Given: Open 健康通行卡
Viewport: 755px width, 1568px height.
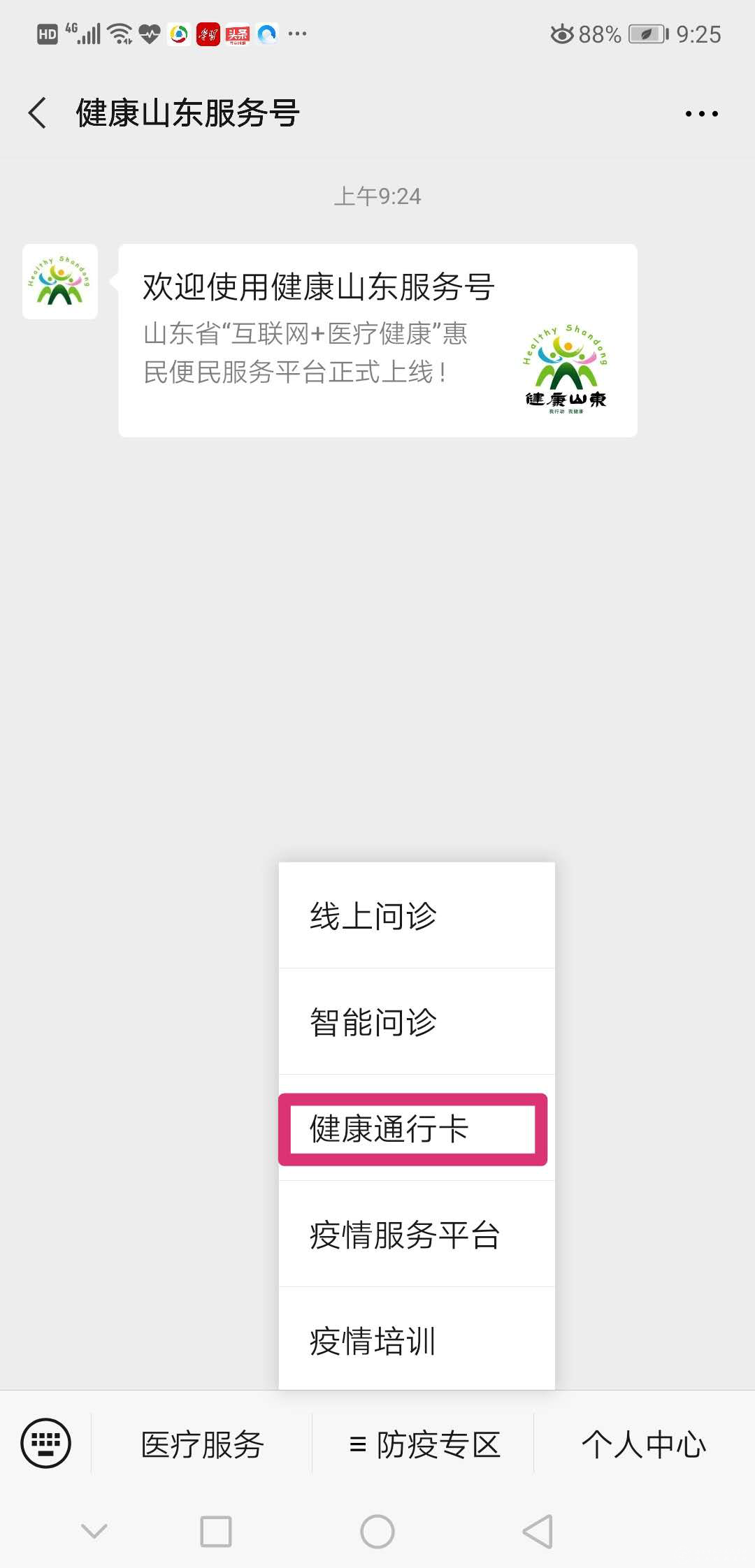Looking at the screenshot, I should pos(412,1129).
